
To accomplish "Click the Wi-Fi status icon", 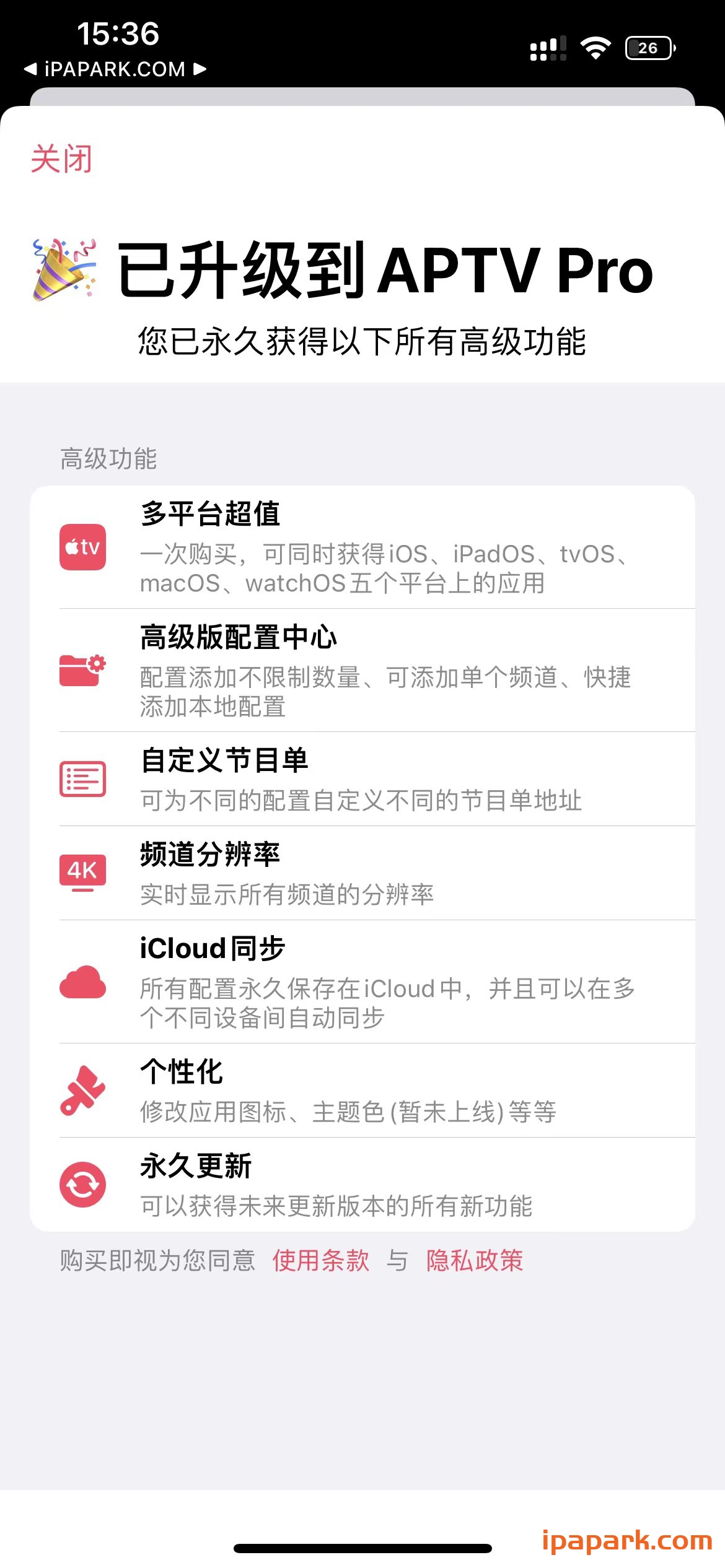I will pos(597,46).
